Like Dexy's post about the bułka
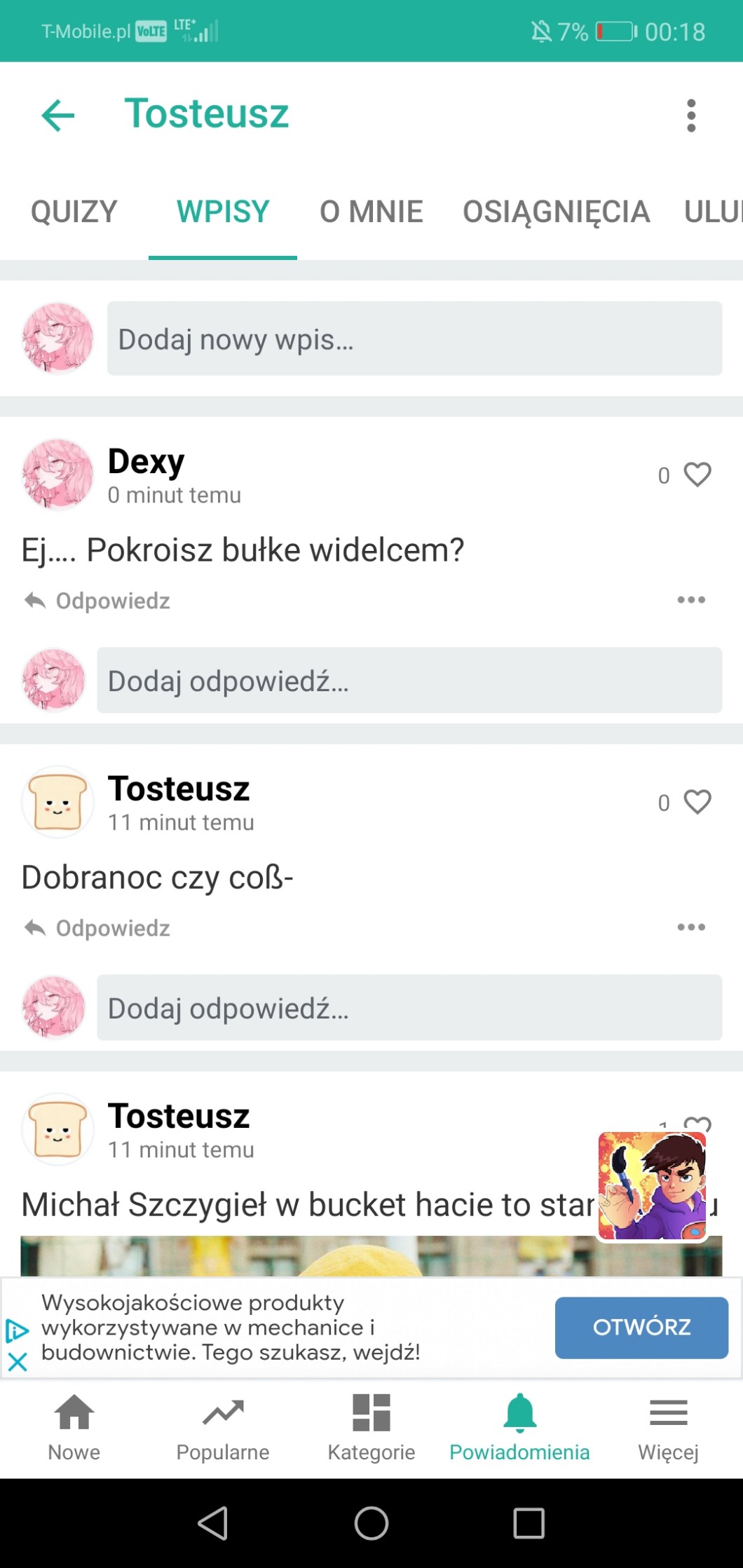The image size is (743, 1568). [697, 475]
